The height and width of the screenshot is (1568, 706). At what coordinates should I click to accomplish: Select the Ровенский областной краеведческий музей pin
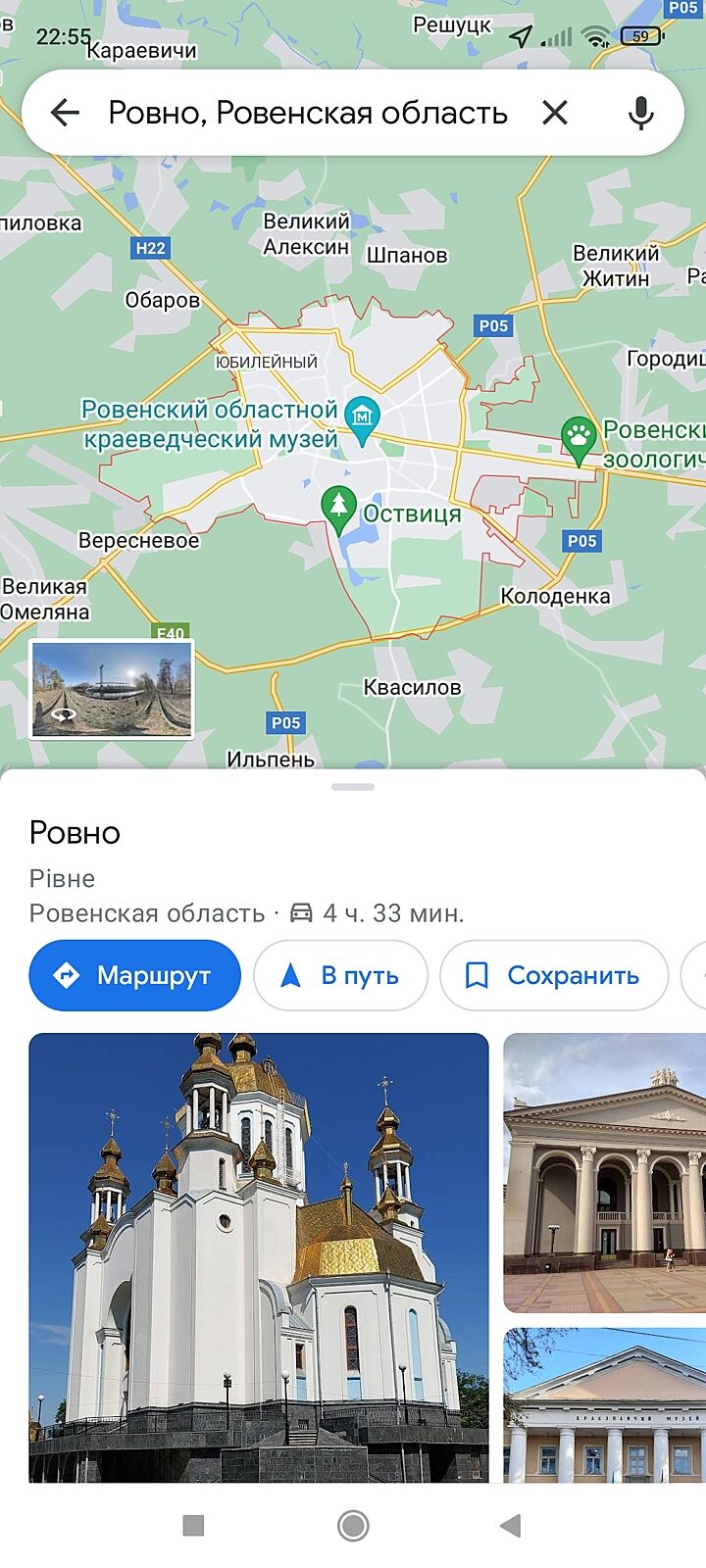click(x=363, y=419)
